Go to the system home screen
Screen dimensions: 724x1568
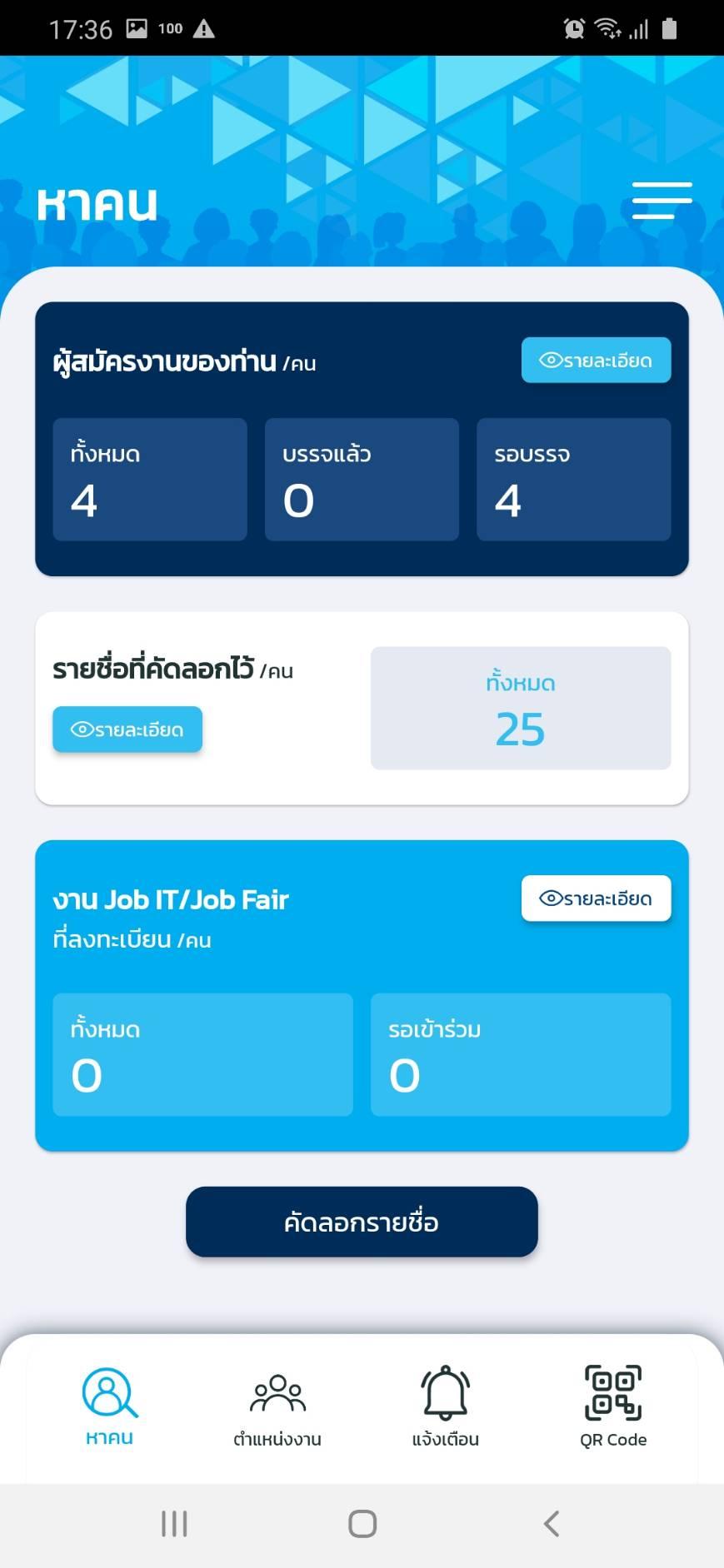click(x=362, y=1524)
